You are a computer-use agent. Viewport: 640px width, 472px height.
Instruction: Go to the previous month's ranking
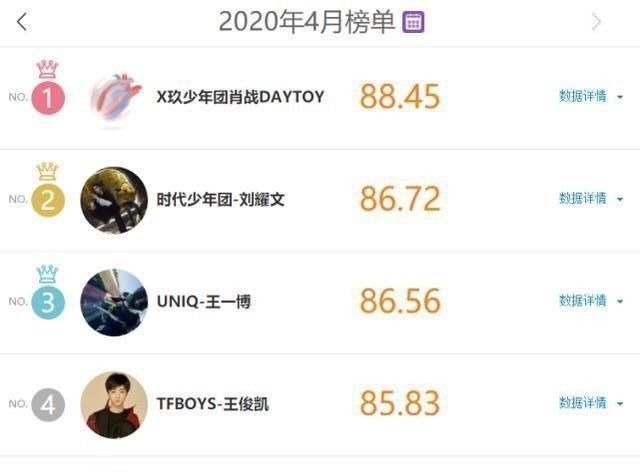[22, 22]
